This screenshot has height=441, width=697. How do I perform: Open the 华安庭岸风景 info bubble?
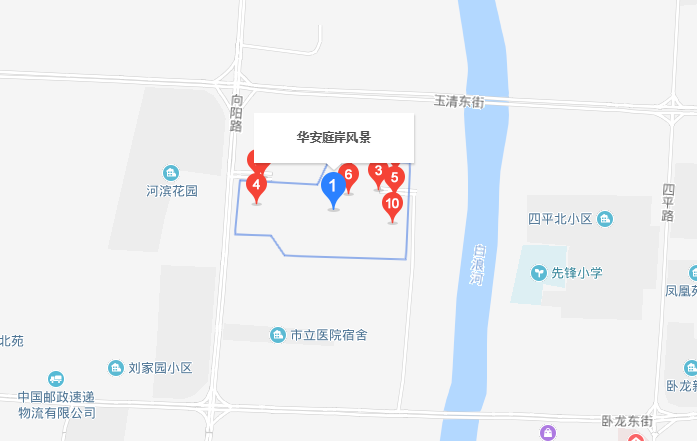pyautogui.click(x=334, y=138)
